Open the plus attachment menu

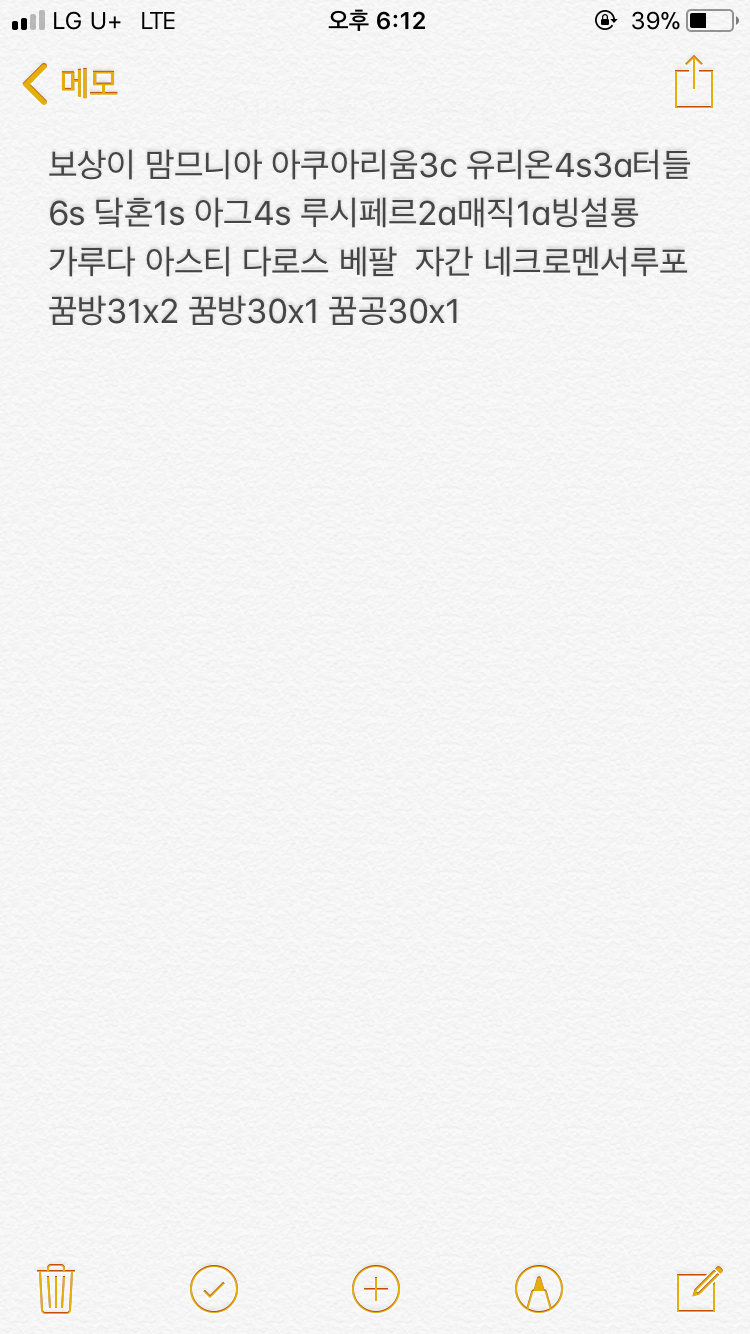pos(376,1288)
